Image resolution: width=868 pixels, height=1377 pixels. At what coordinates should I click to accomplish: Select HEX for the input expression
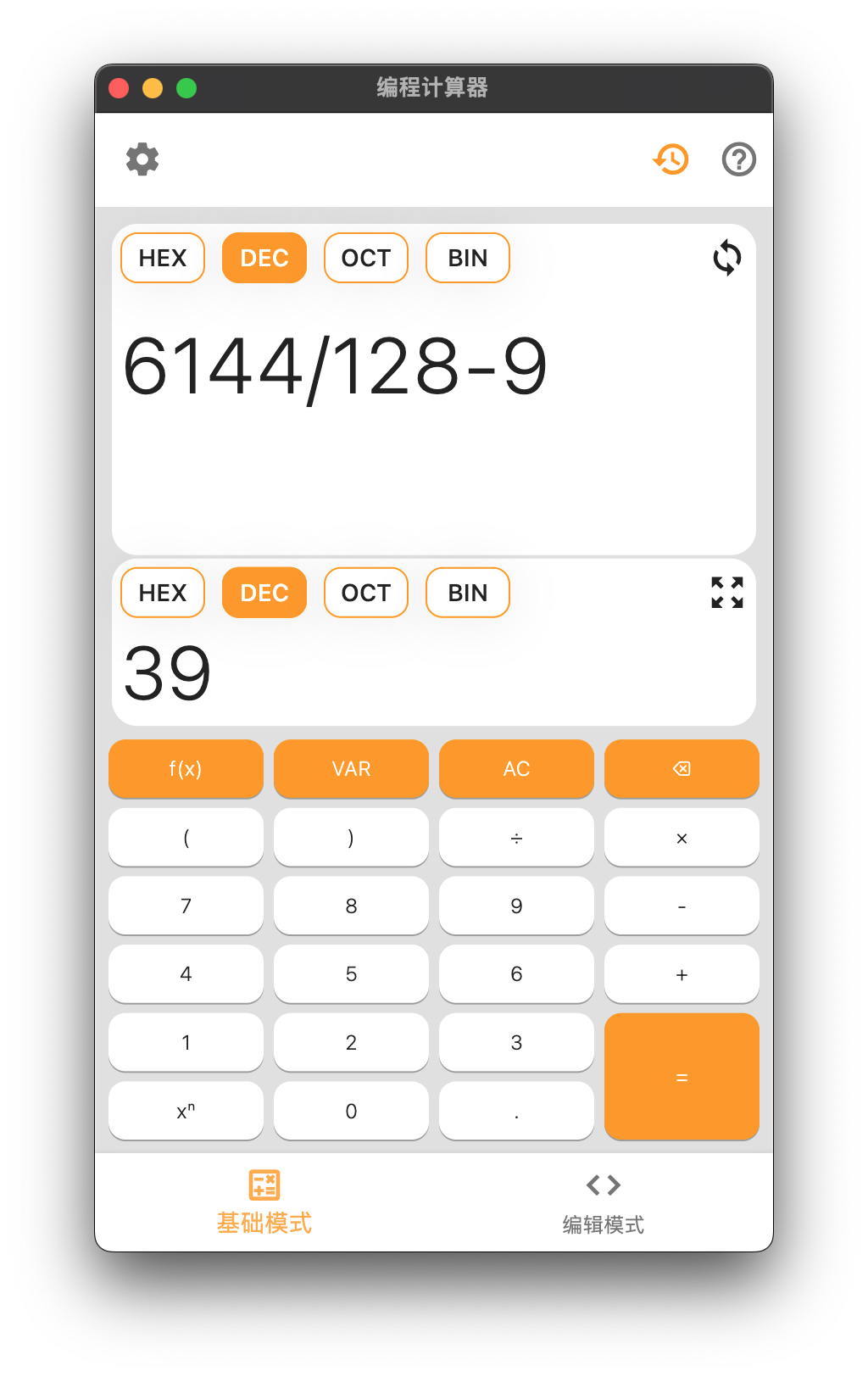(163, 258)
